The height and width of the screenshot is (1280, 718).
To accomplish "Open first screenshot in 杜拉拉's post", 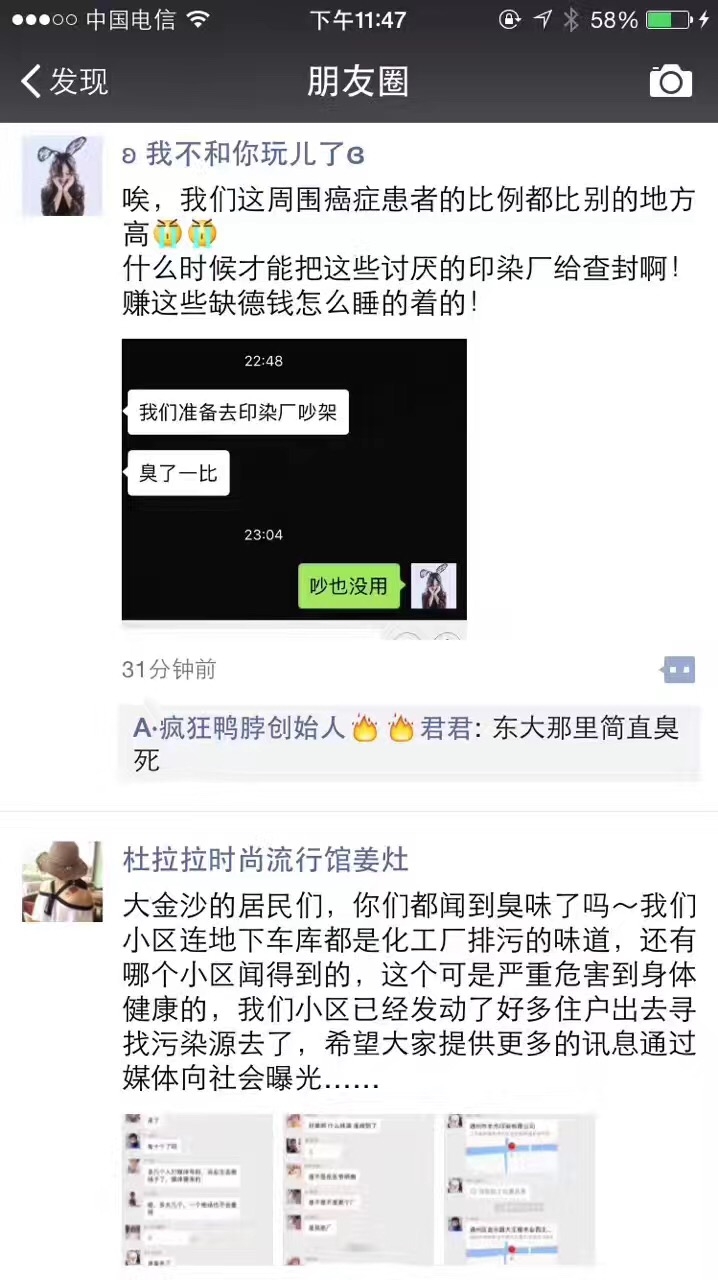I will point(197,1190).
